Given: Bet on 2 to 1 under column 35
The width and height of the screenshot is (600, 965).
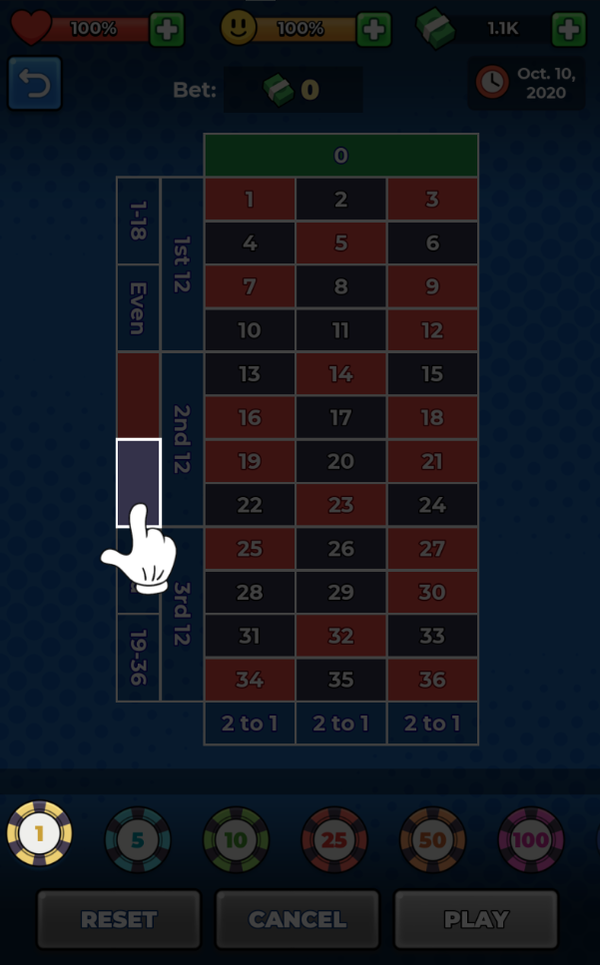Looking at the screenshot, I should pos(341,723).
